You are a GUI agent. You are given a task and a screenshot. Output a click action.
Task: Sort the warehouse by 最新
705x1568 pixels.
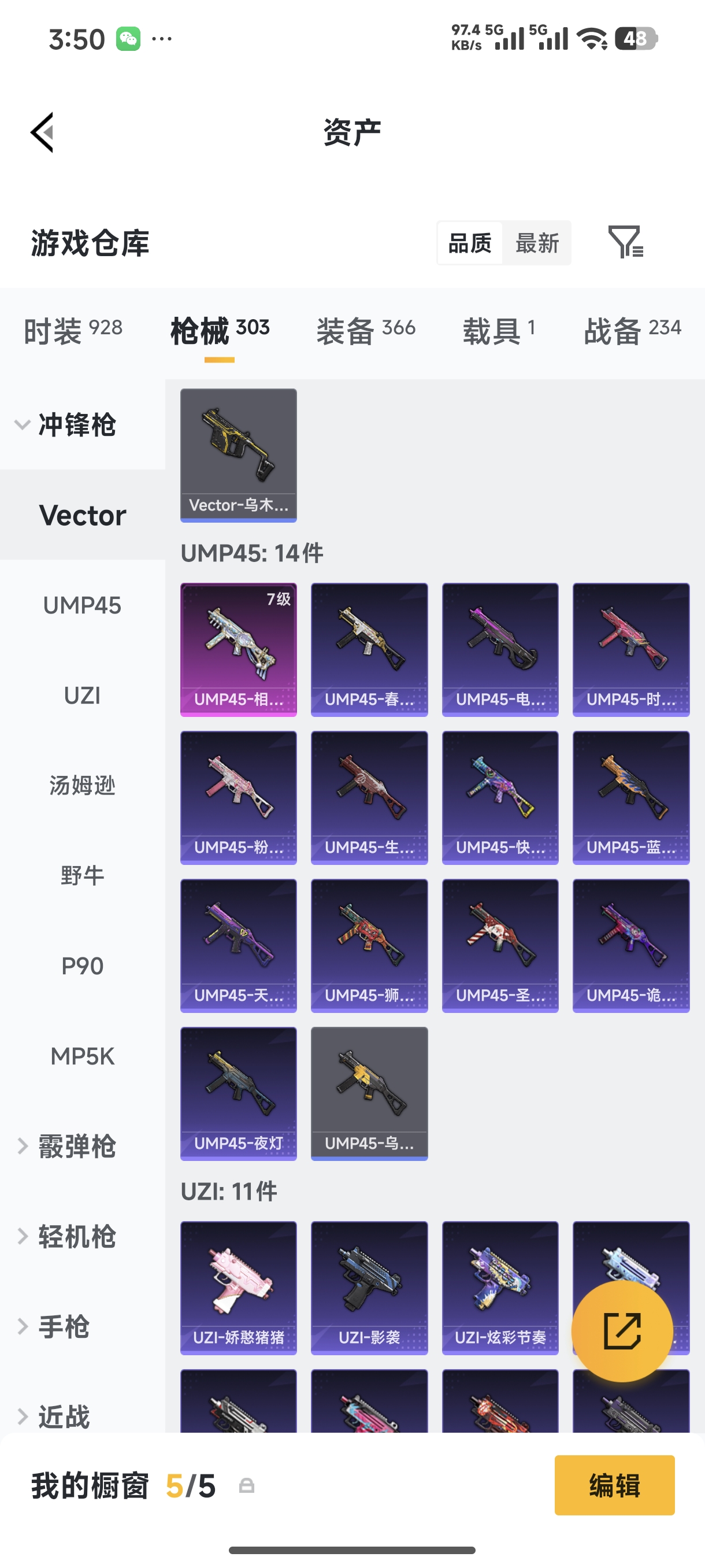(x=536, y=243)
